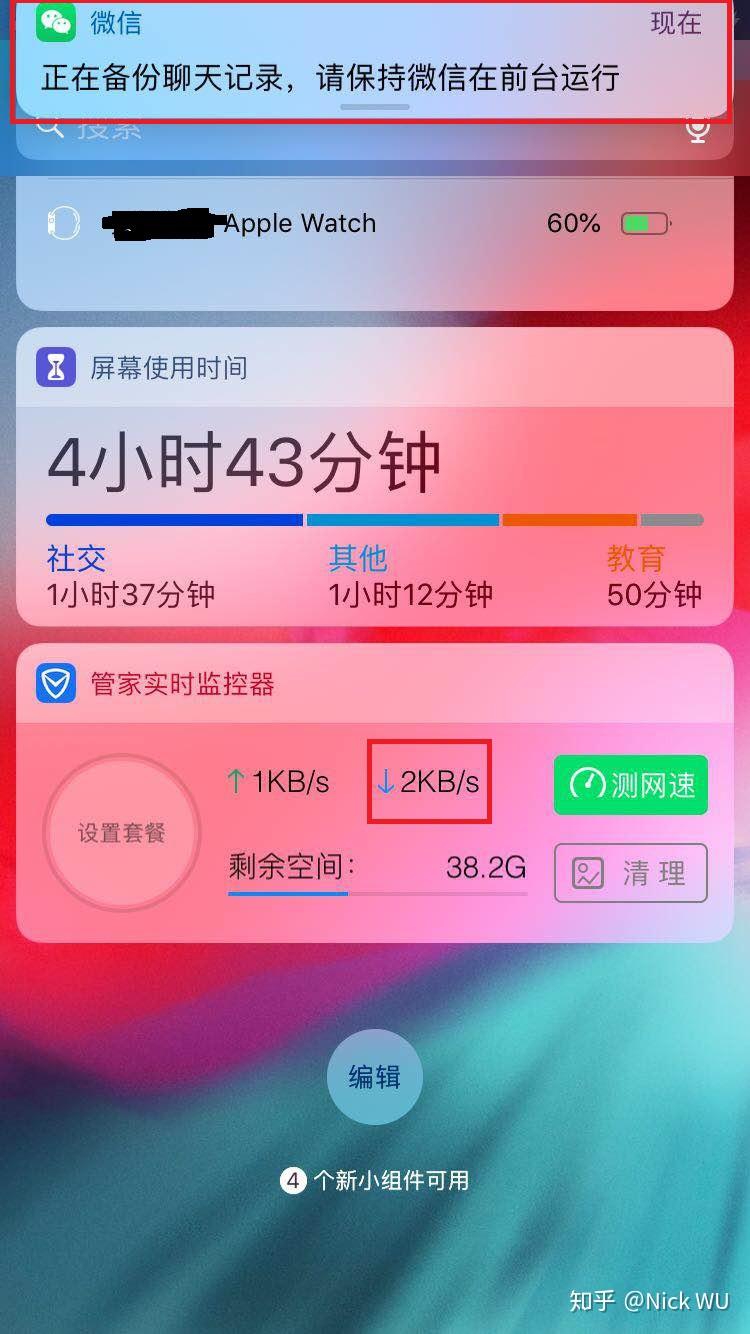Tap the hourglass Screen Time widget icon
This screenshot has width=750, height=1334.
coord(57,367)
